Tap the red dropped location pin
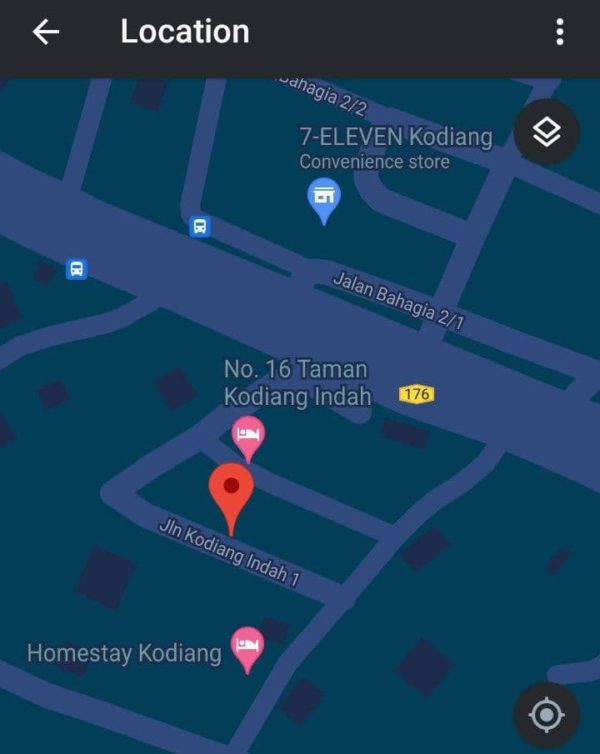The width and height of the screenshot is (600, 754). click(x=231, y=490)
